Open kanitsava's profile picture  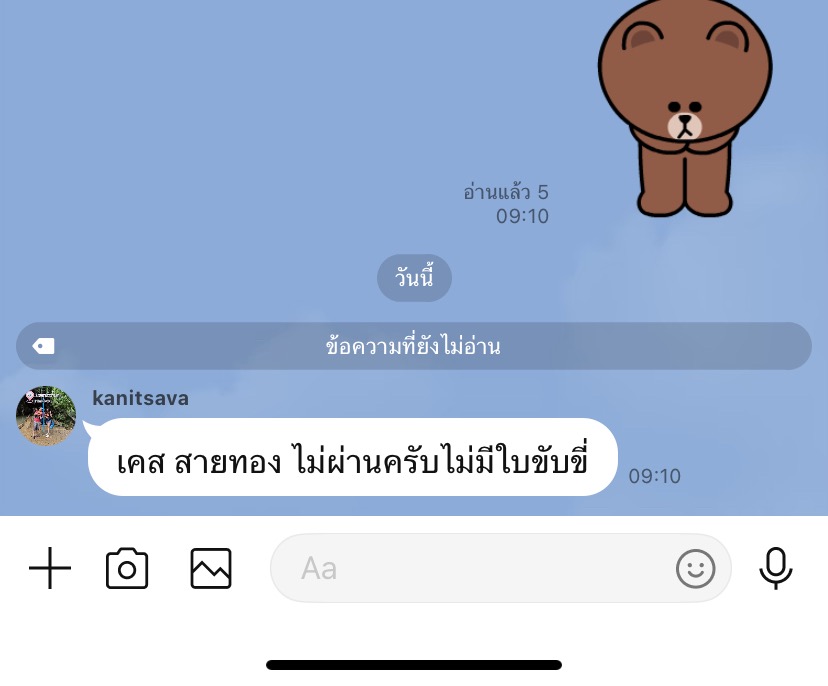pos(46,416)
